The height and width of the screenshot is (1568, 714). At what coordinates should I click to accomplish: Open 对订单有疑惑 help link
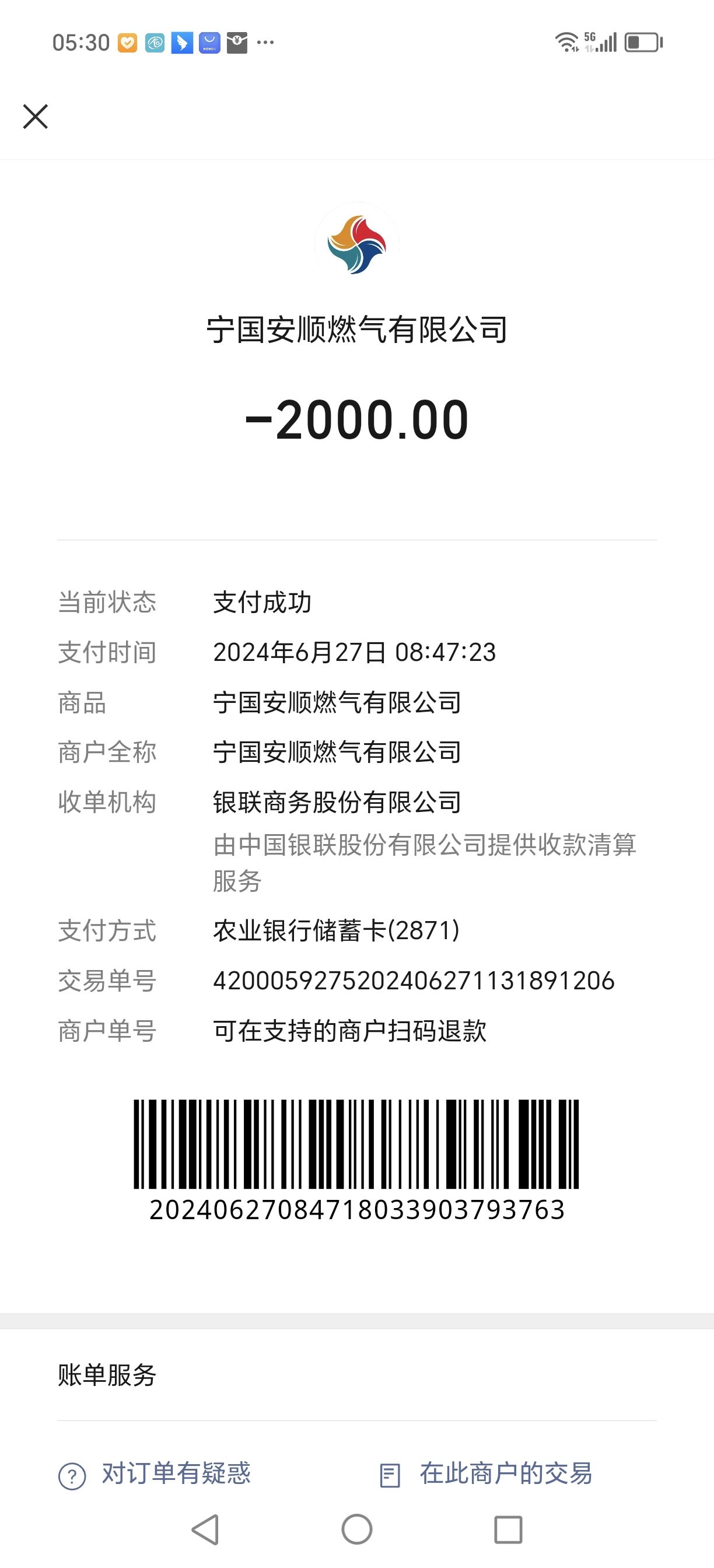click(155, 1474)
